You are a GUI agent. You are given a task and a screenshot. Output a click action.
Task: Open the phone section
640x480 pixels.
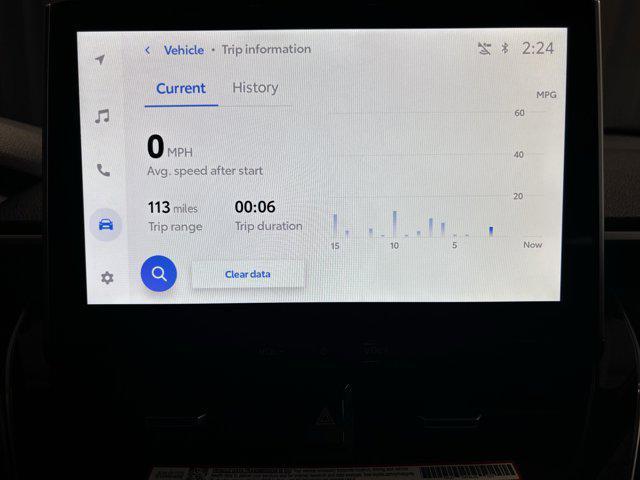103,170
